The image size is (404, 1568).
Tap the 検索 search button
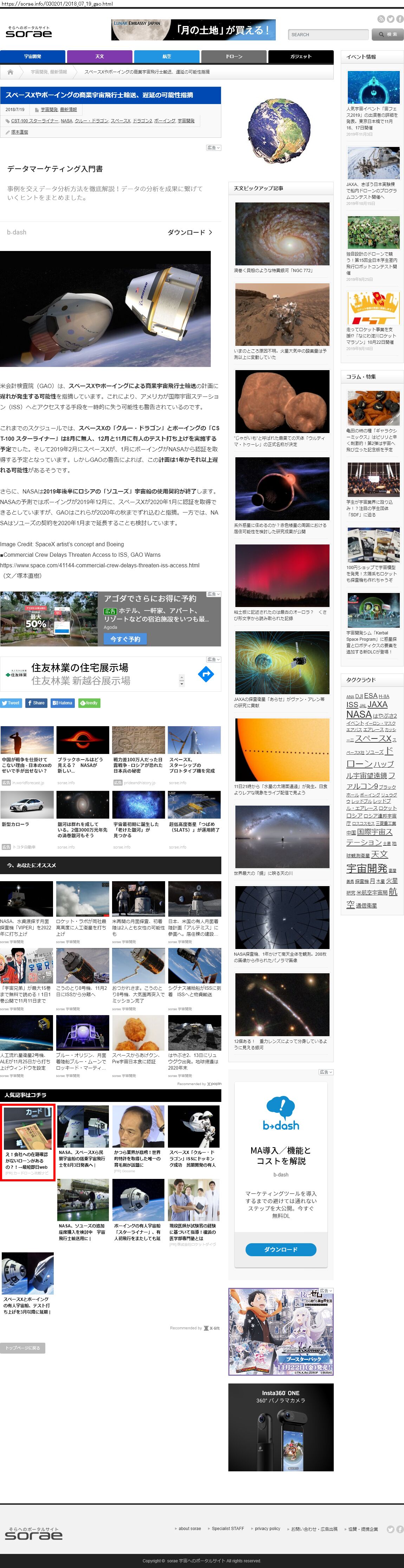(387, 35)
